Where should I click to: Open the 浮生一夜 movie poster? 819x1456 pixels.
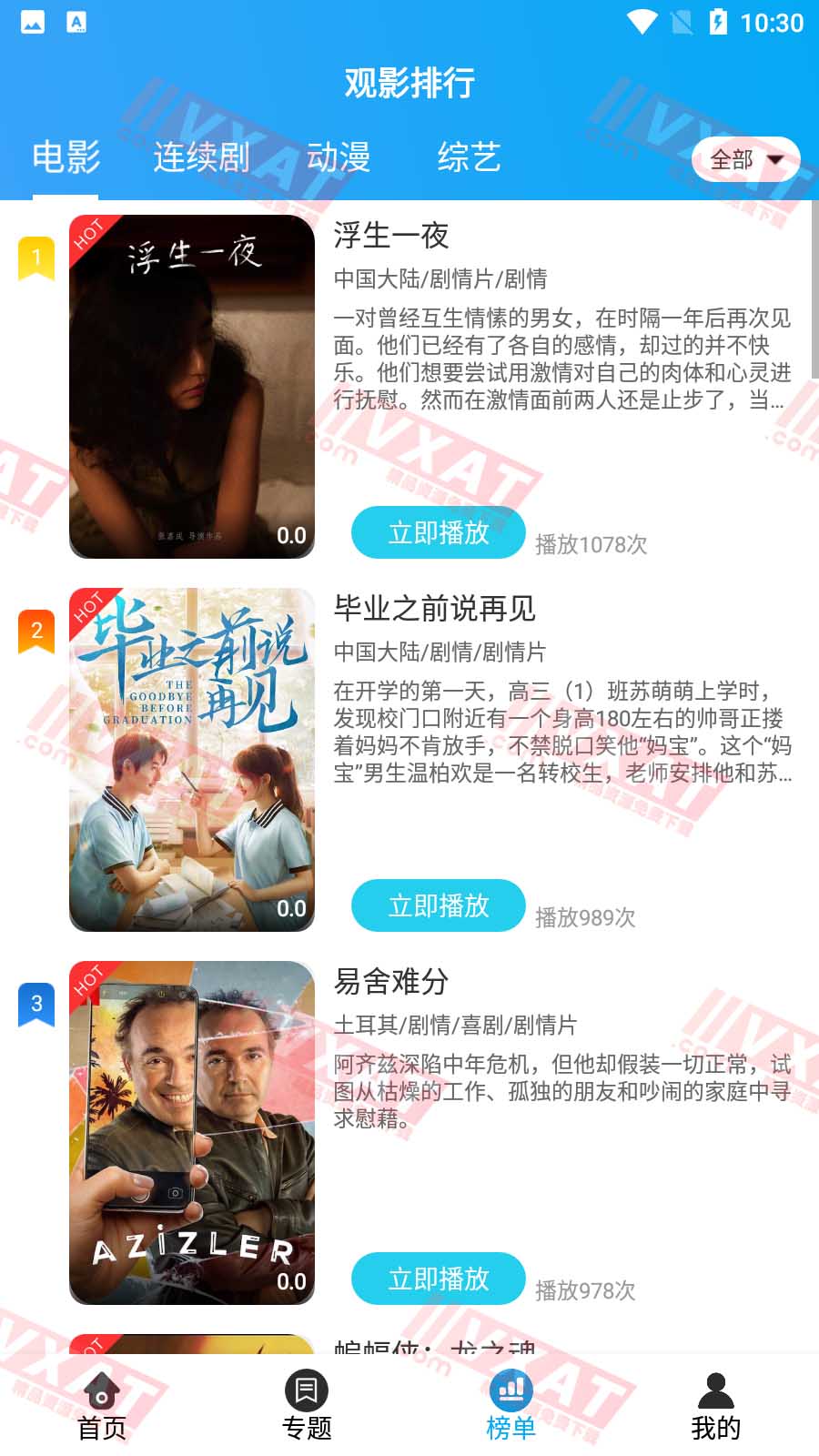pos(192,387)
